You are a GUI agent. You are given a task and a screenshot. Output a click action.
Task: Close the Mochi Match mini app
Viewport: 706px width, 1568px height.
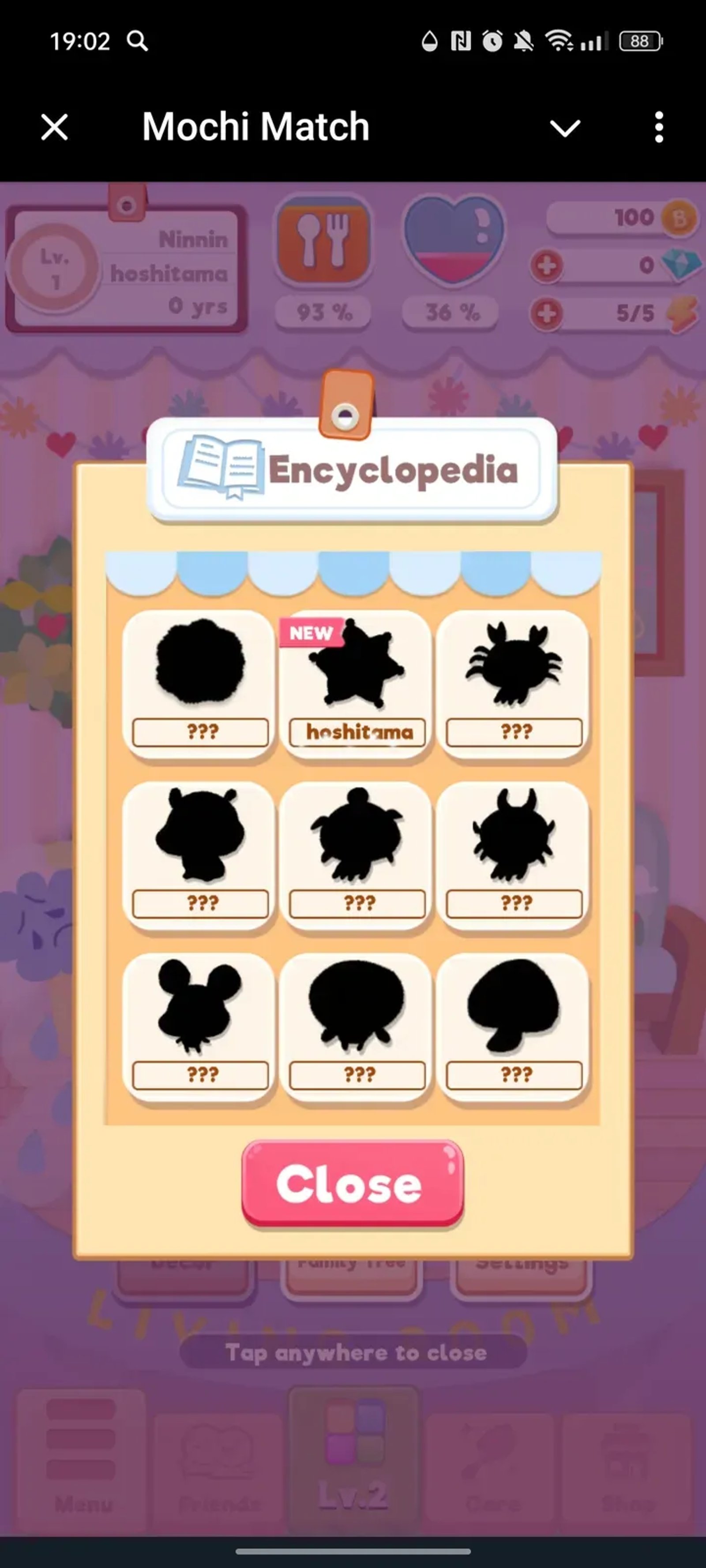tap(54, 127)
